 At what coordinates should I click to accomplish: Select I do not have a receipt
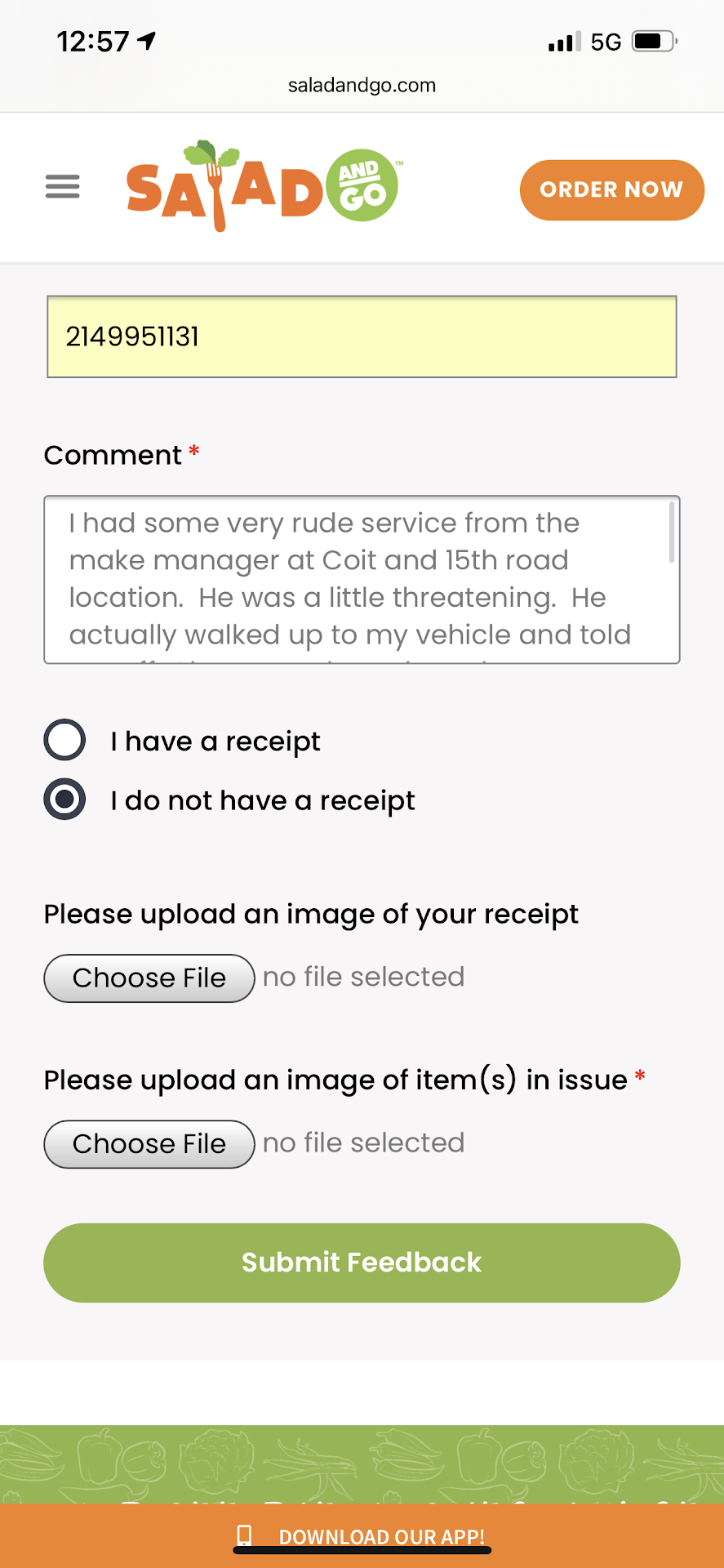65,800
